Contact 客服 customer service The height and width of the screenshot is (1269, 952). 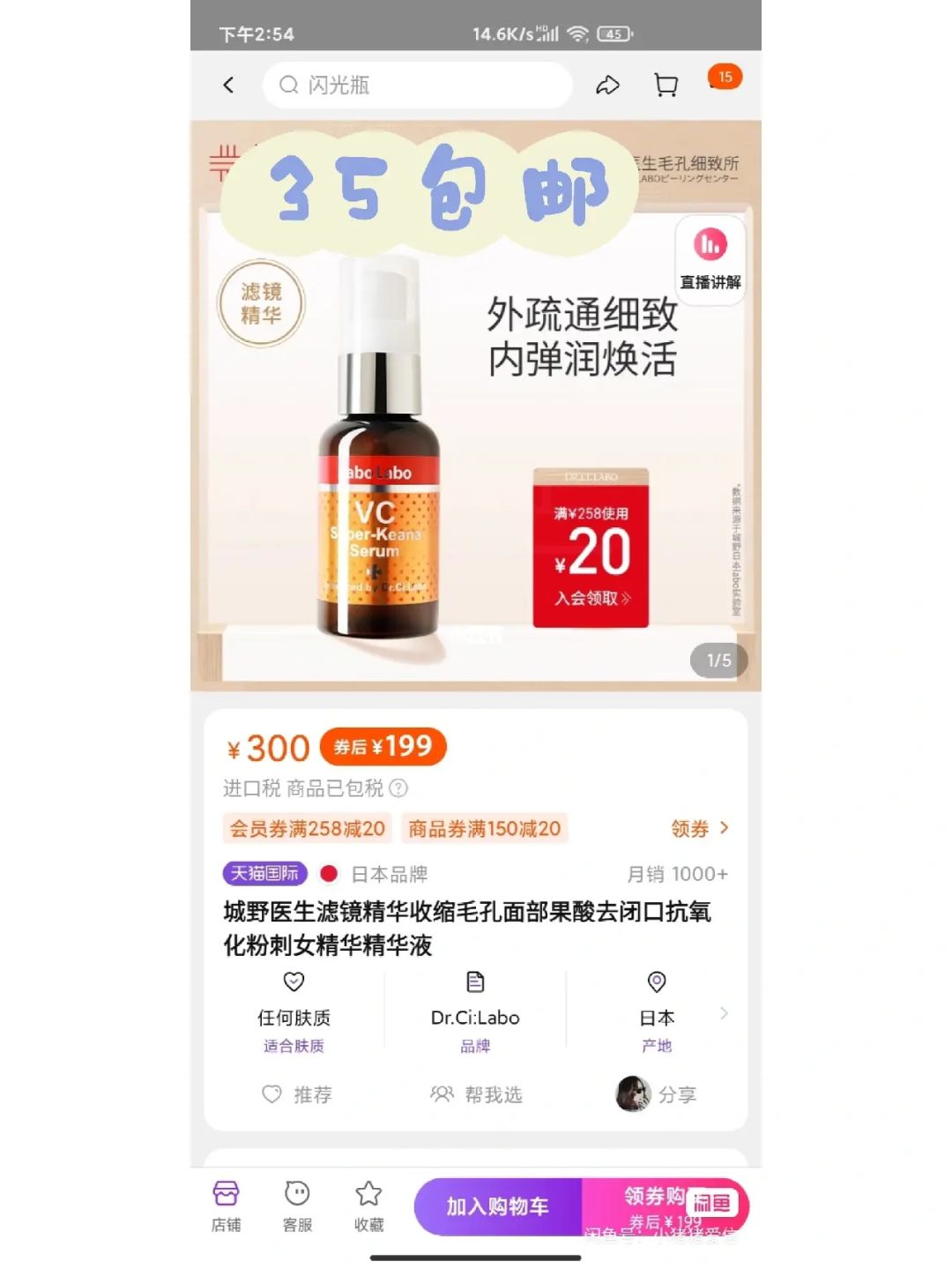(297, 1206)
